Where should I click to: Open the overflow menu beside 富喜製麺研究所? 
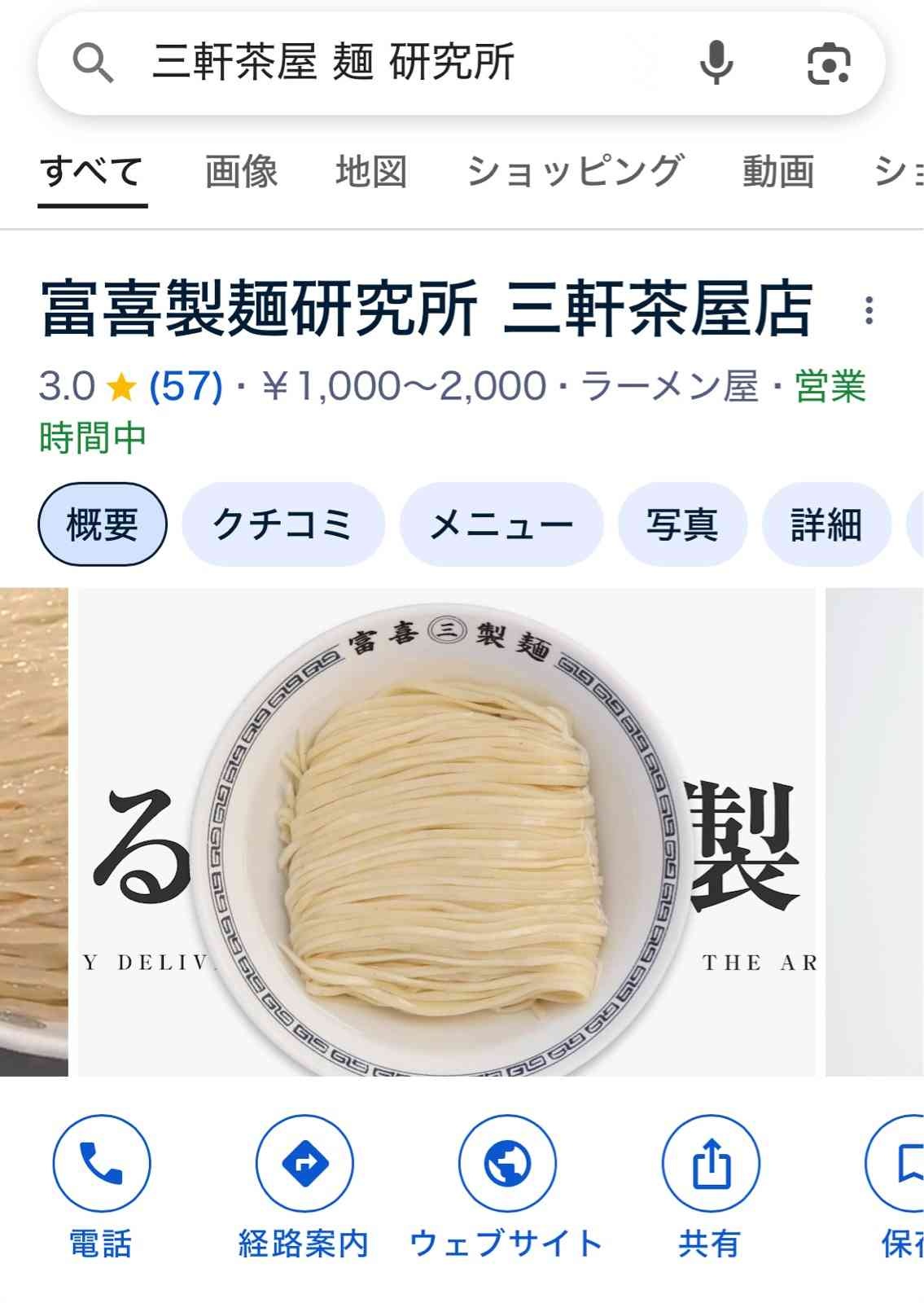[x=869, y=310]
